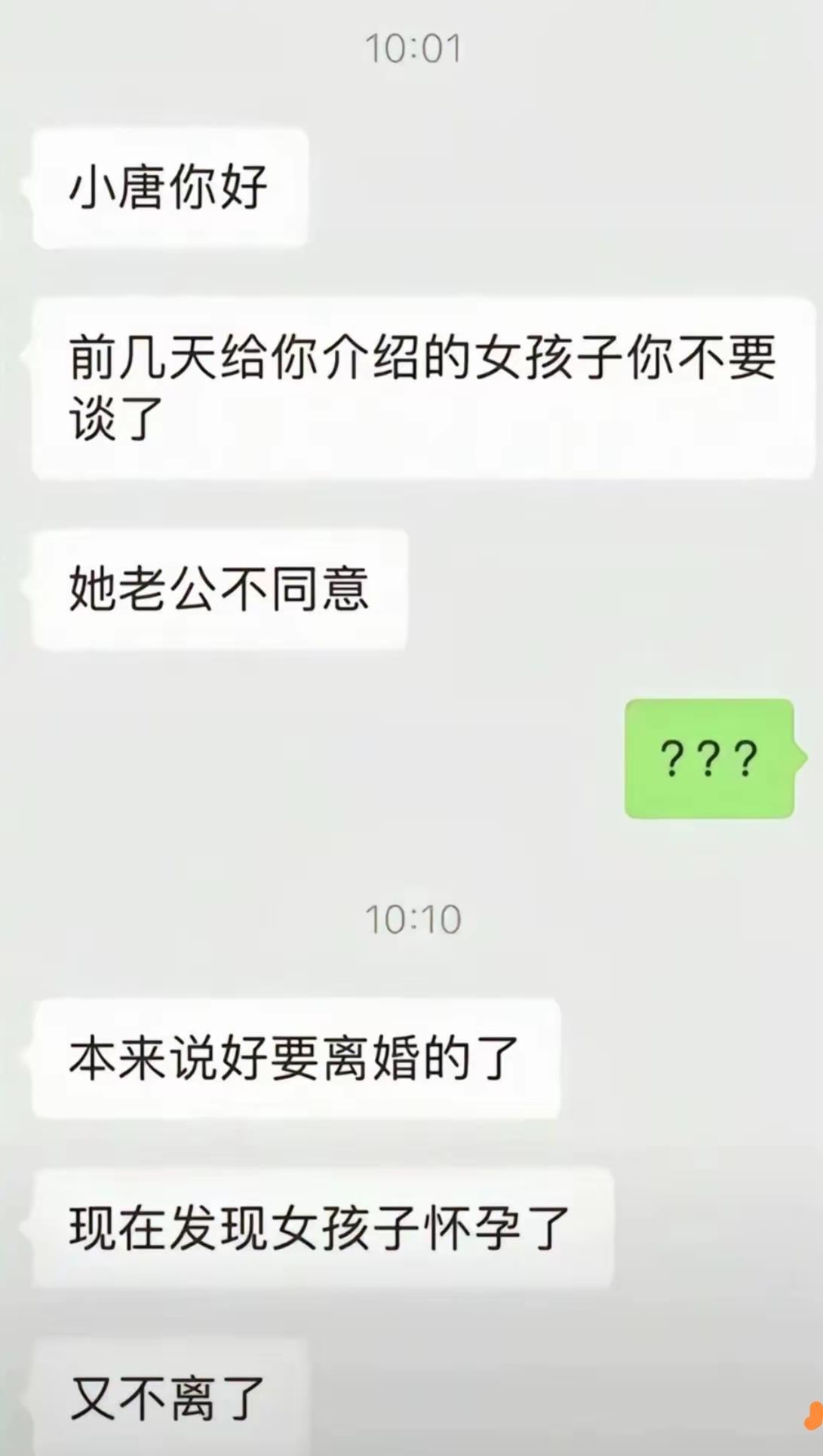Select the 她老公不同意 message bubble
823x1456 pixels.
click(x=219, y=590)
